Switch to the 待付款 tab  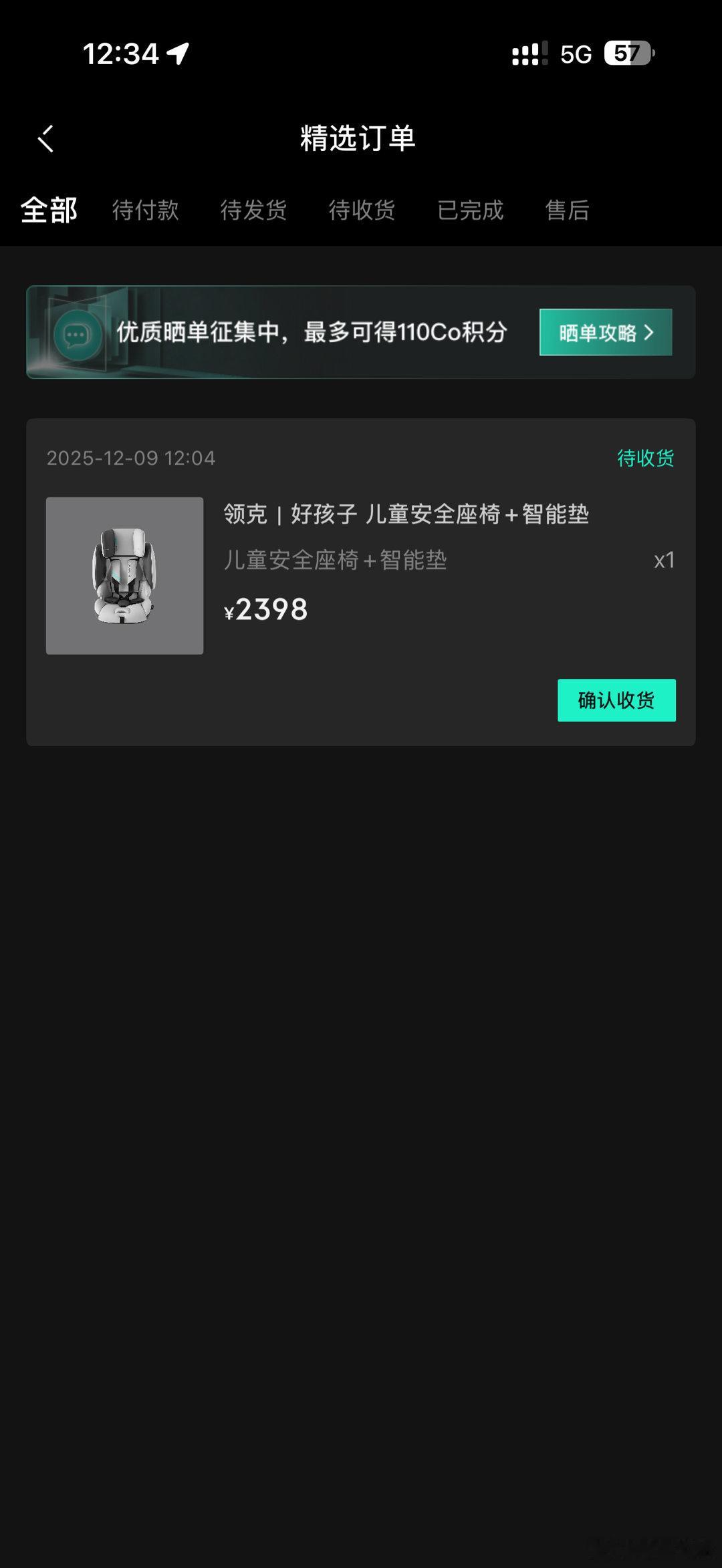pos(146,210)
